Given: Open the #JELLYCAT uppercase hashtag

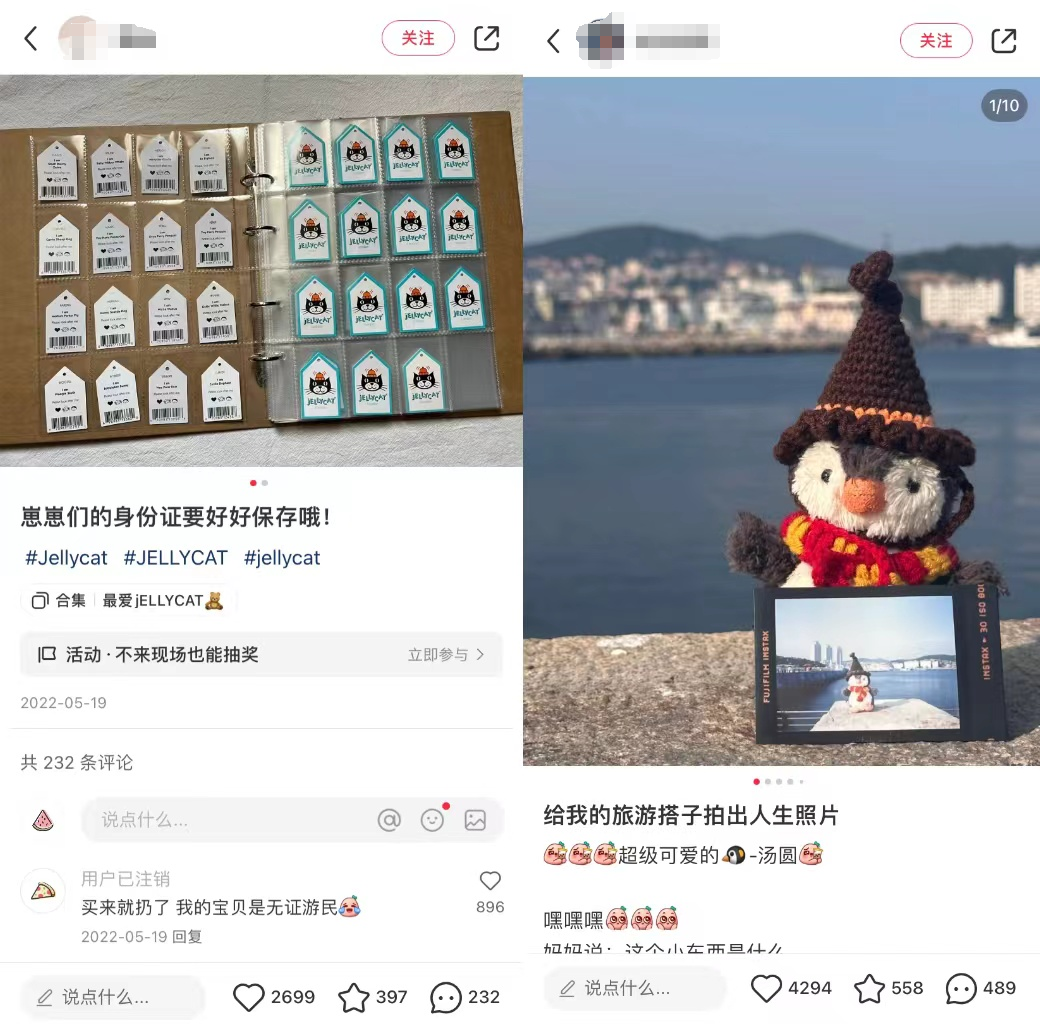Looking at the screenshot, I should (175, 558).
